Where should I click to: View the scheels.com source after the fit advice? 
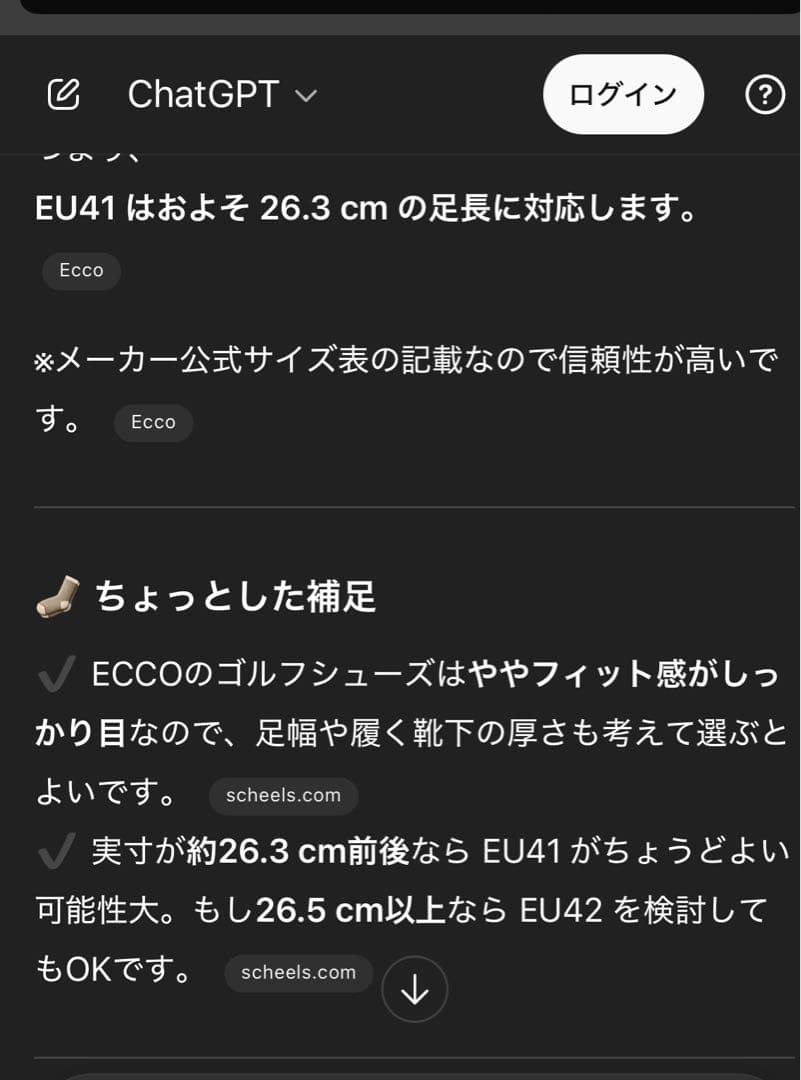pos(283,796)
